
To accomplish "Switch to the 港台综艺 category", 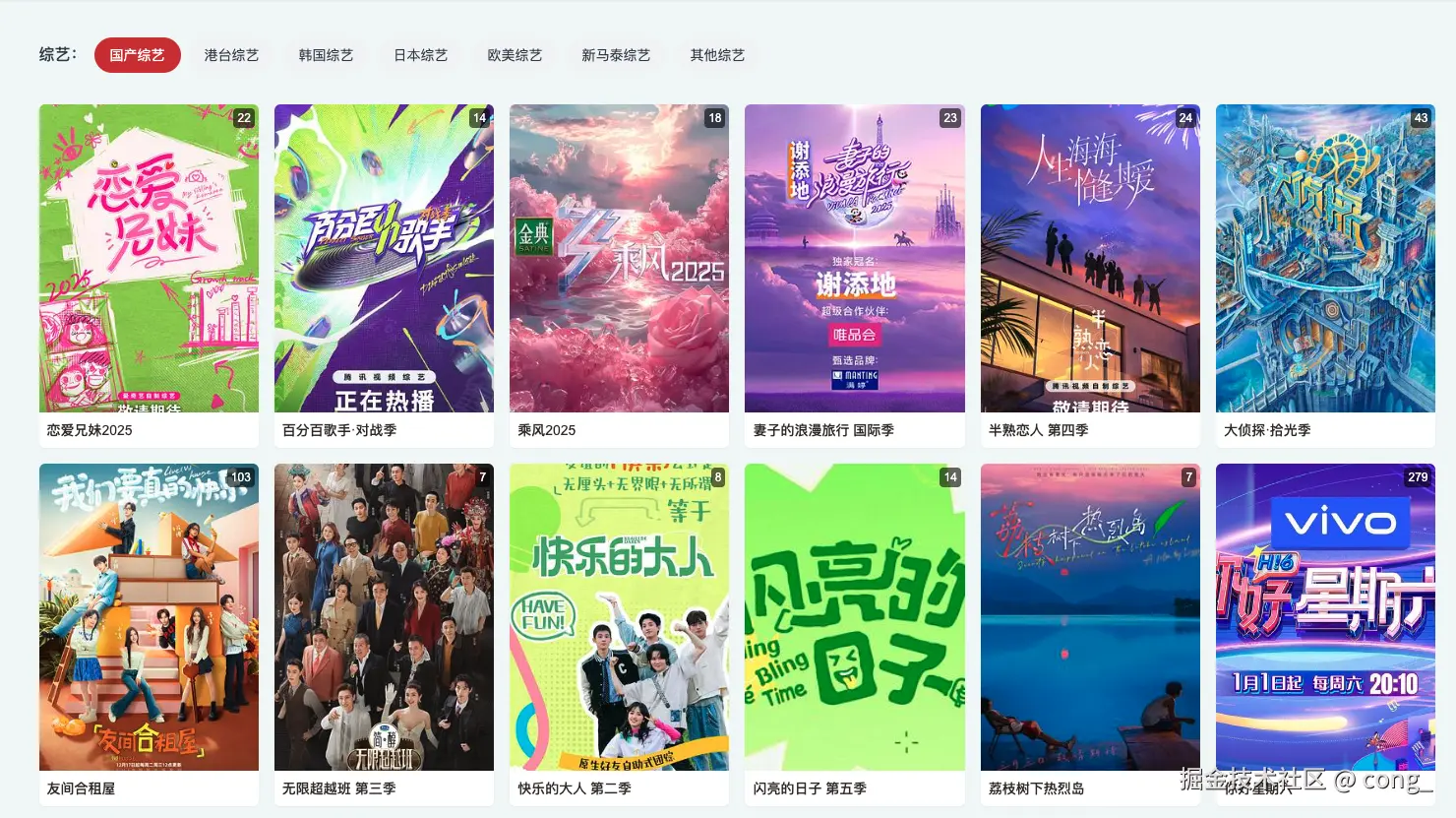I will point(231,55).
